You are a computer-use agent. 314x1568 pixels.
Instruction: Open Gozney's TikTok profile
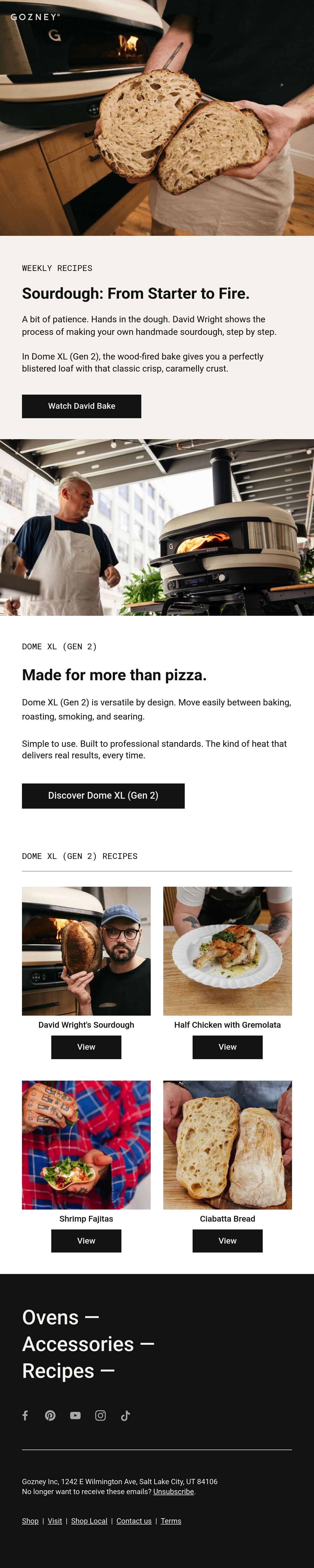(x=126, y=1415)
